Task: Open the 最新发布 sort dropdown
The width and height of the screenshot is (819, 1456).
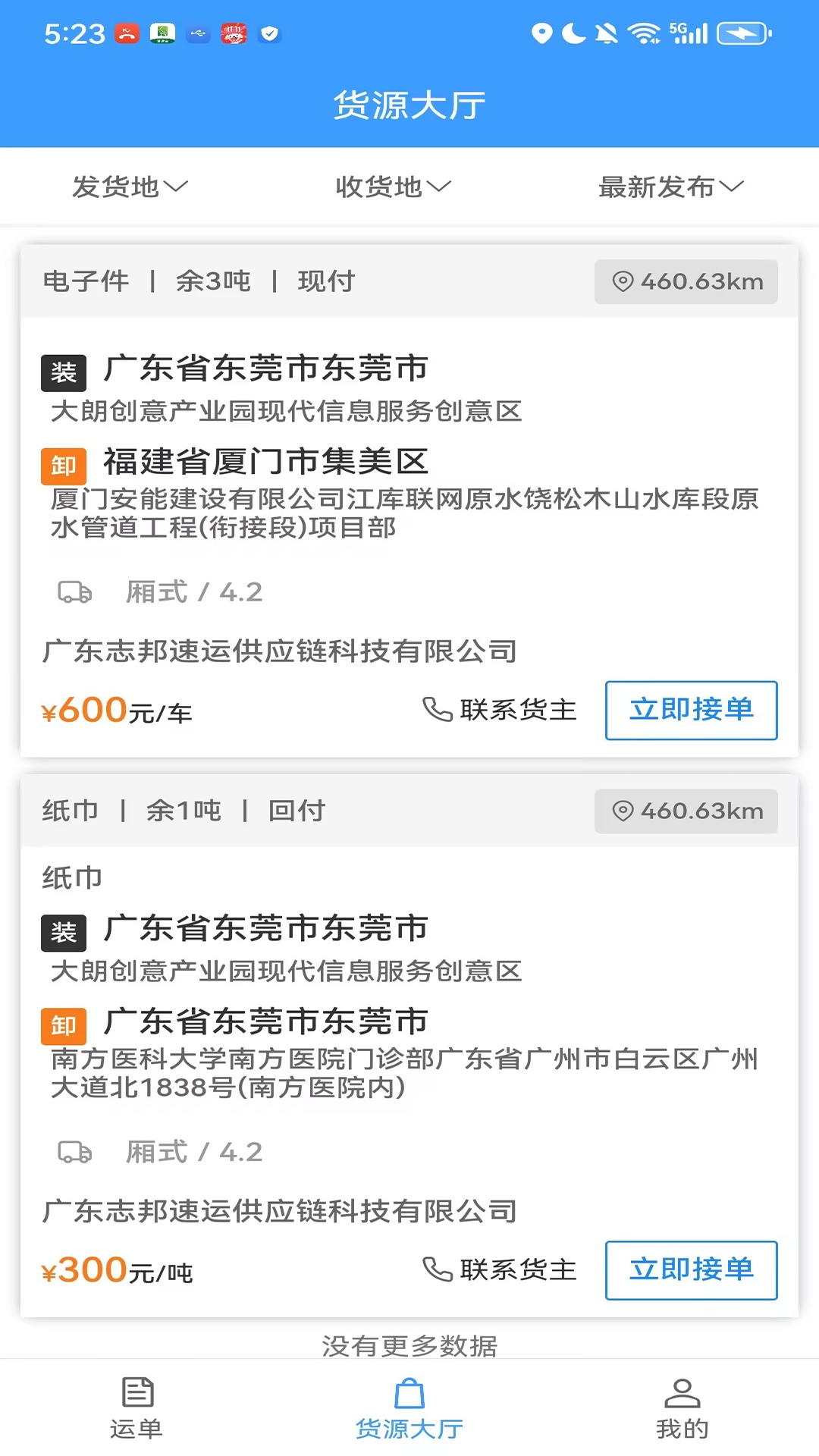Action: point(670,187)
